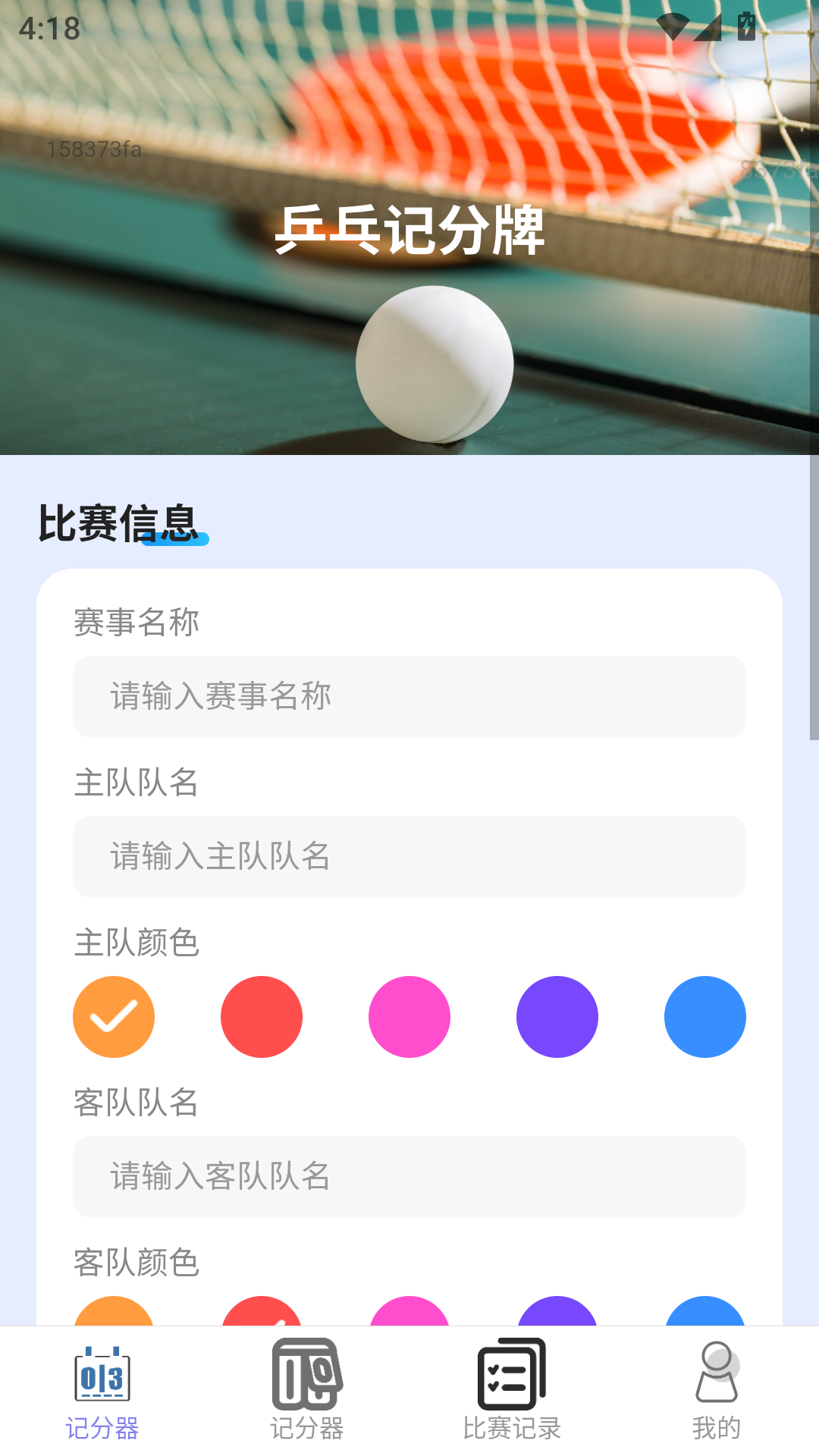The image size is (819, 1456).
Task: Switch to the 比赛记录 tab
Action: click(x=510, y=1426)
